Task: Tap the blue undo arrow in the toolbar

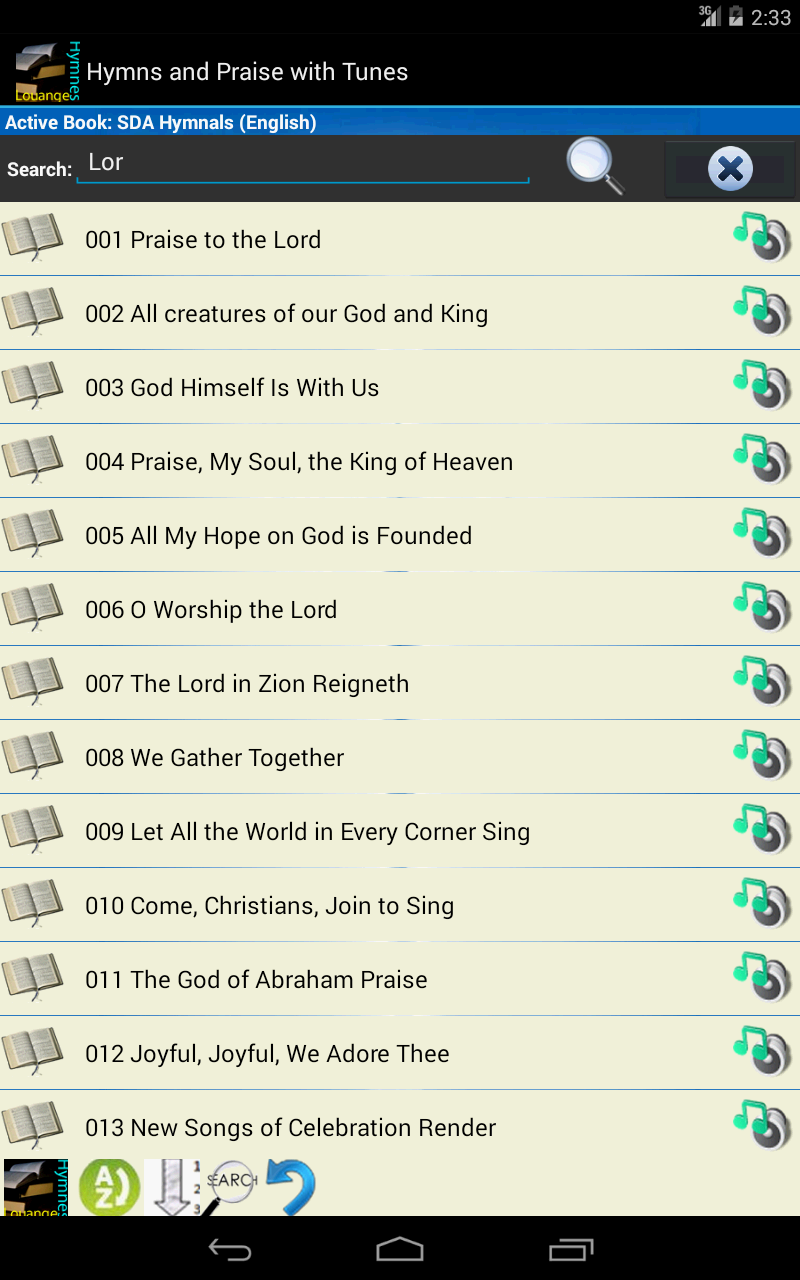Action: point(292,1187)
